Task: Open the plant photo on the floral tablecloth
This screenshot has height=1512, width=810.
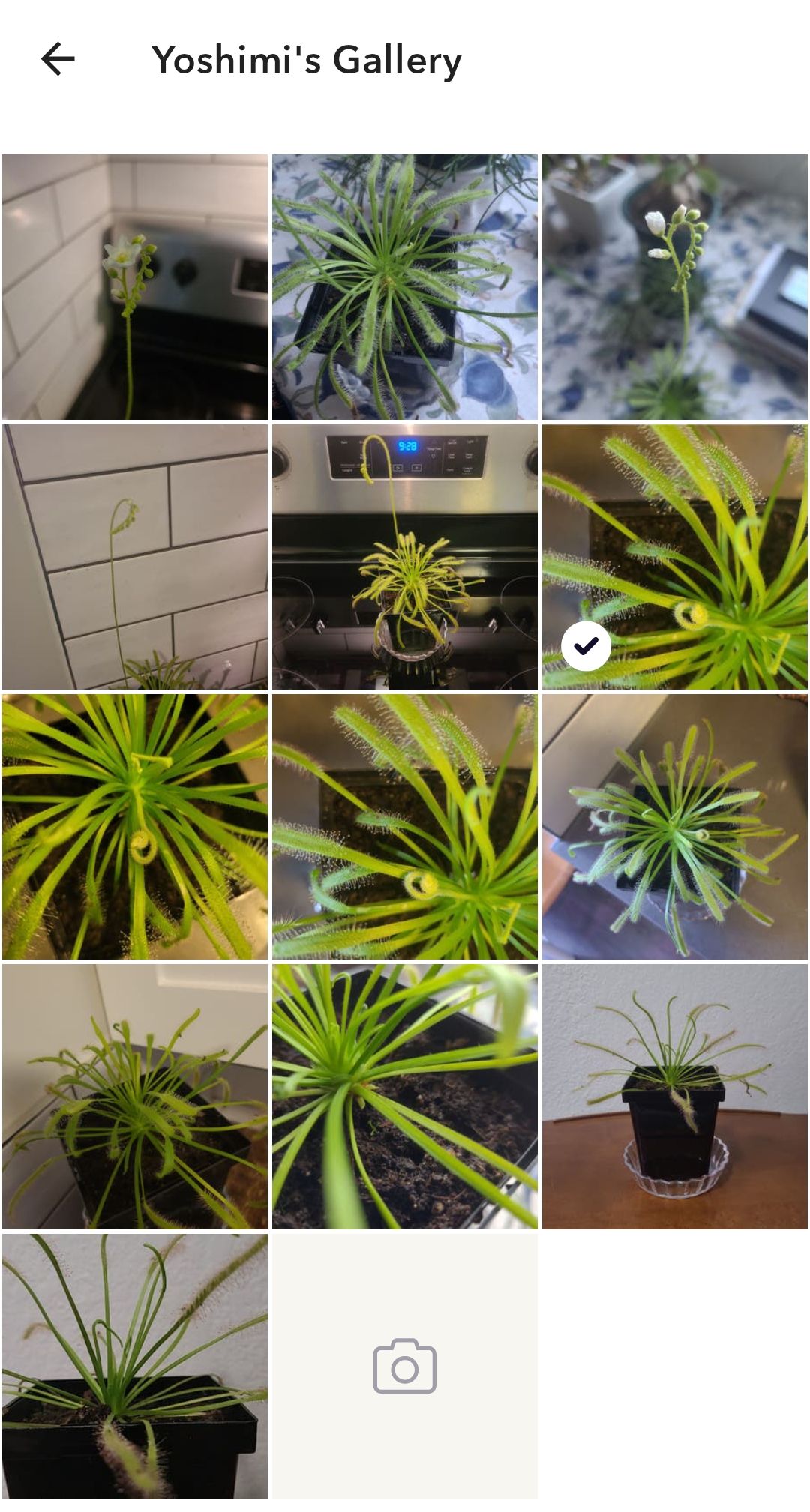Action: coord(404,287)
